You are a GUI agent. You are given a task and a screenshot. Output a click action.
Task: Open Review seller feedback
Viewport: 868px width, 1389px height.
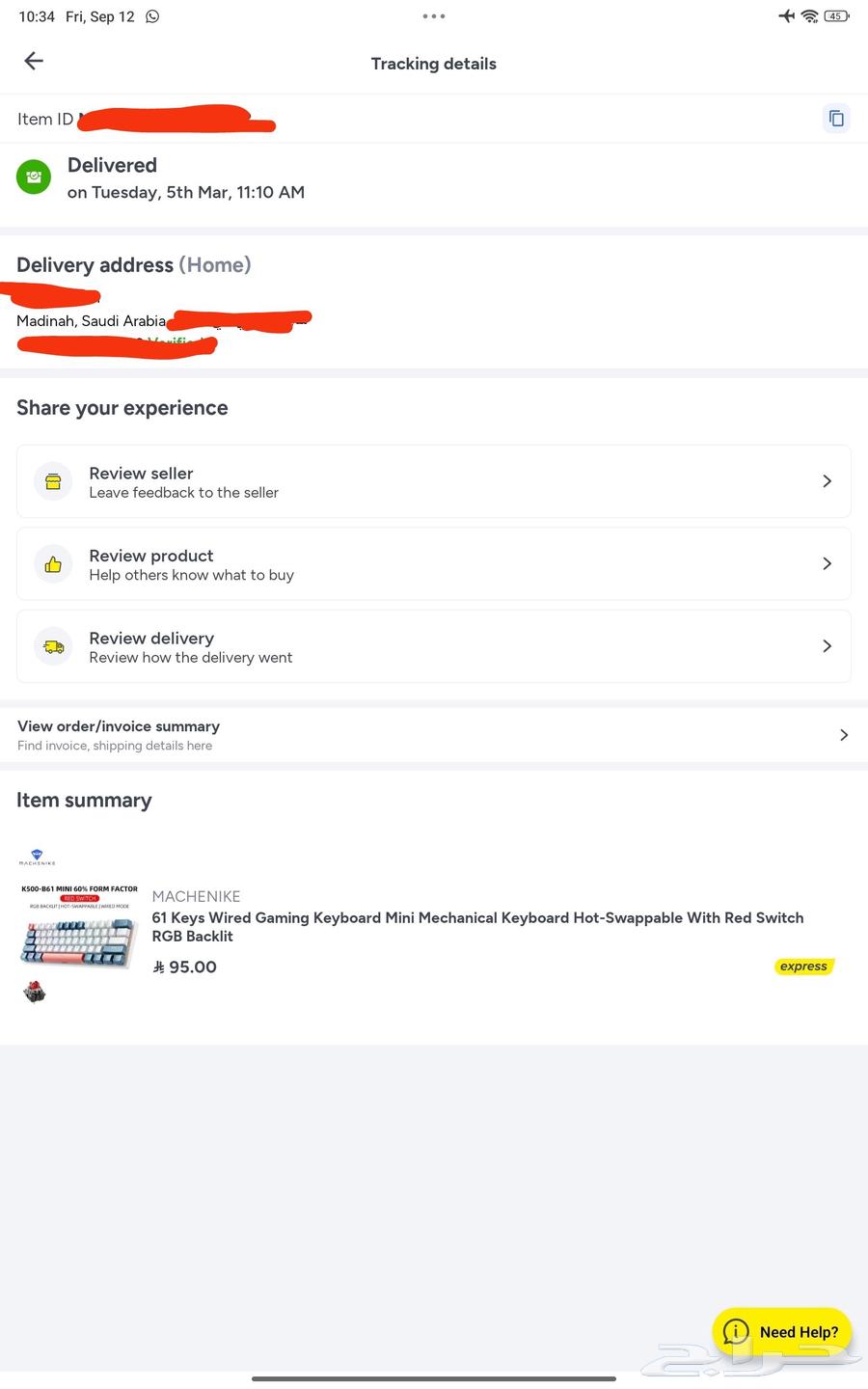[x=434, y=481]
